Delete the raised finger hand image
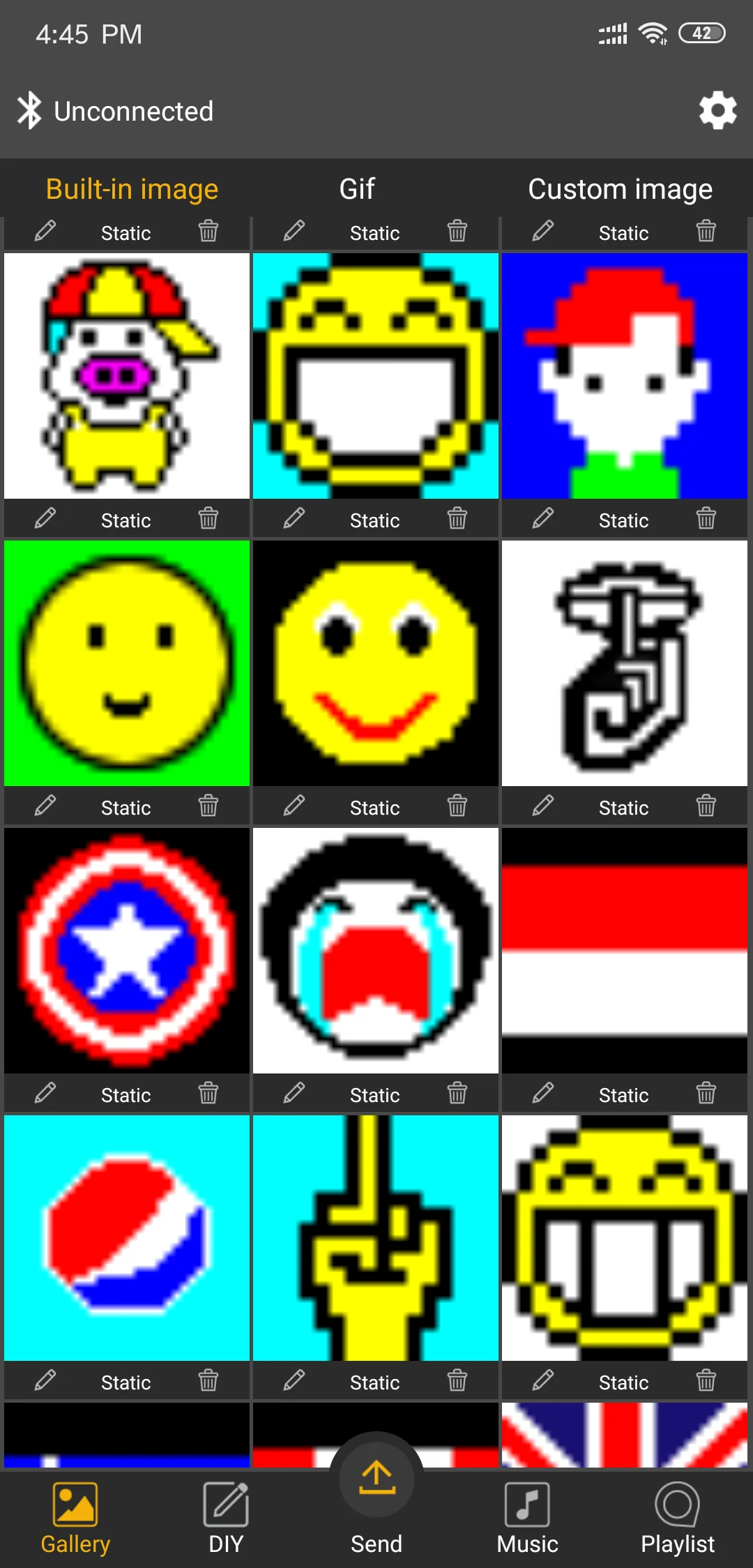Image resolution: width=753 pixels, height=1568 pixels. tap(457, 1093)
